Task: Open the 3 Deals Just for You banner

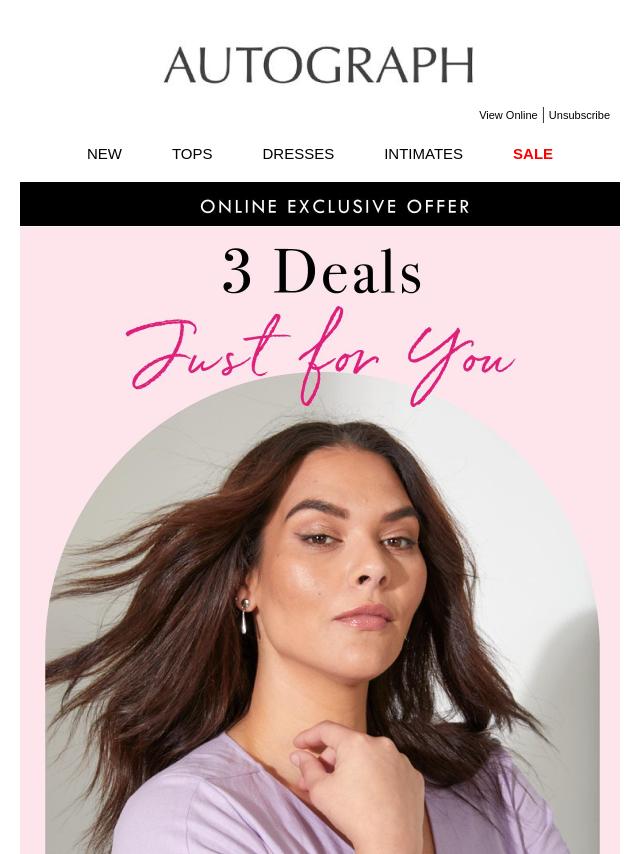Action: click(x=320, y=540)
